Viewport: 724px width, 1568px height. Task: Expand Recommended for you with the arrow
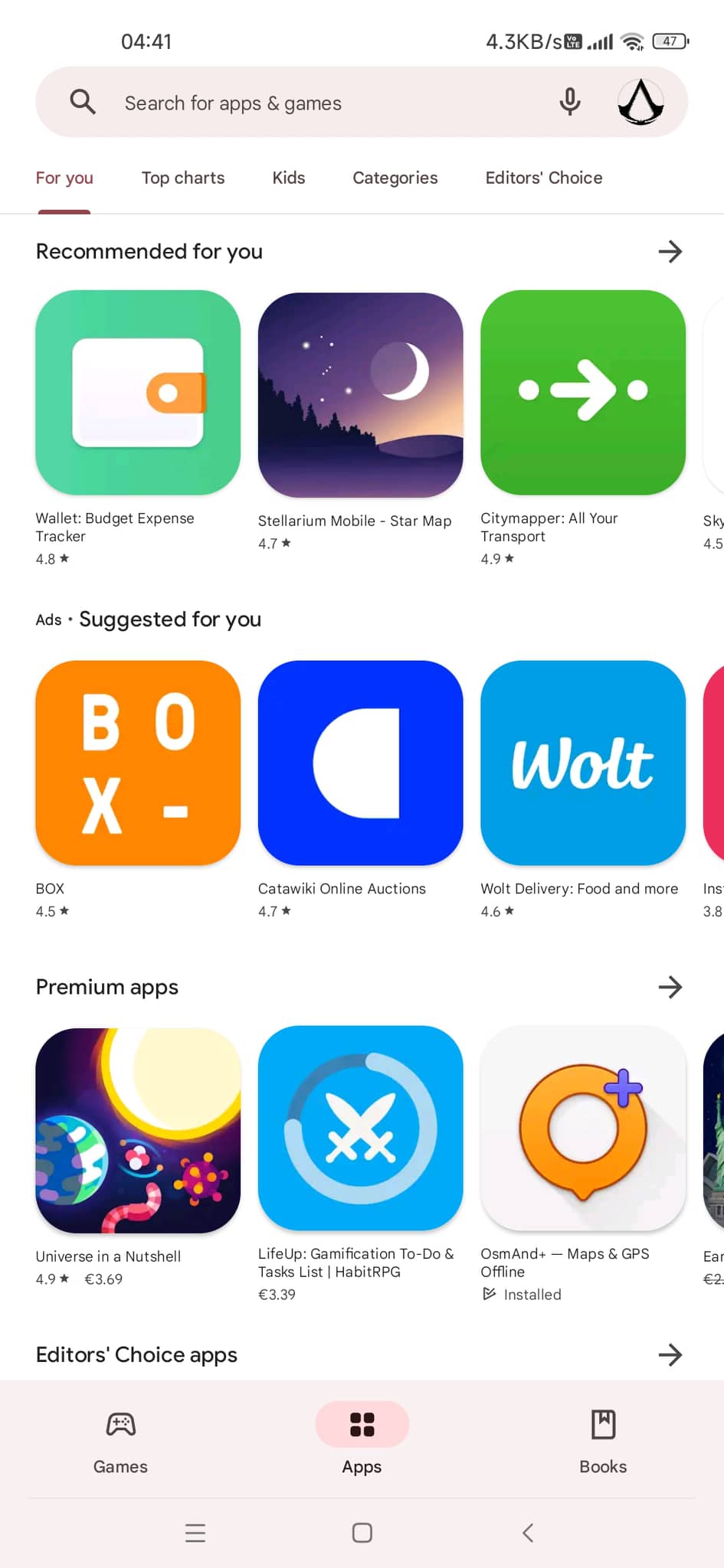point(670,251)
